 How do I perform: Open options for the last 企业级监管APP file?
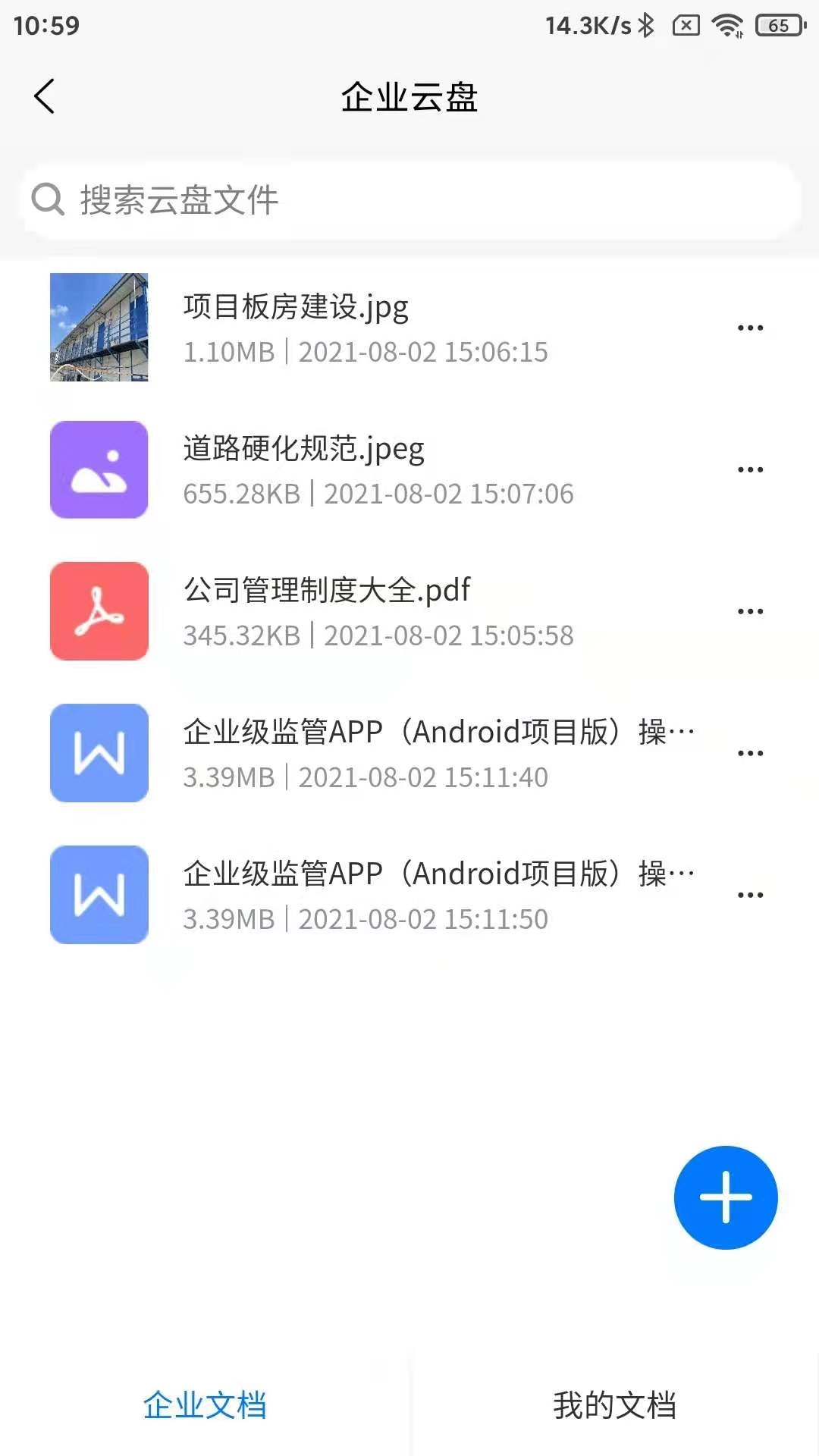(750, 894)
